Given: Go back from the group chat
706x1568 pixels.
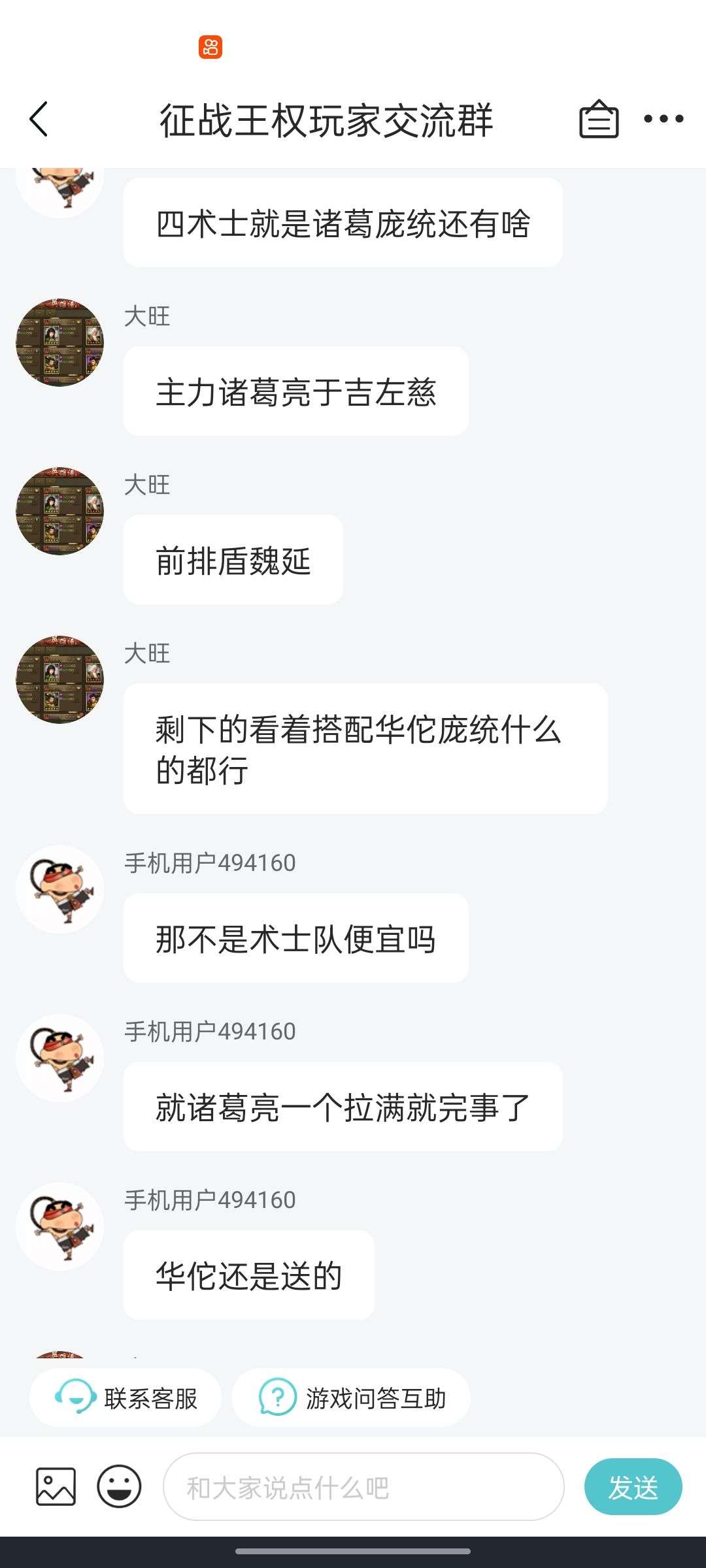Looking at the screenshot, I should coord(39,120).
